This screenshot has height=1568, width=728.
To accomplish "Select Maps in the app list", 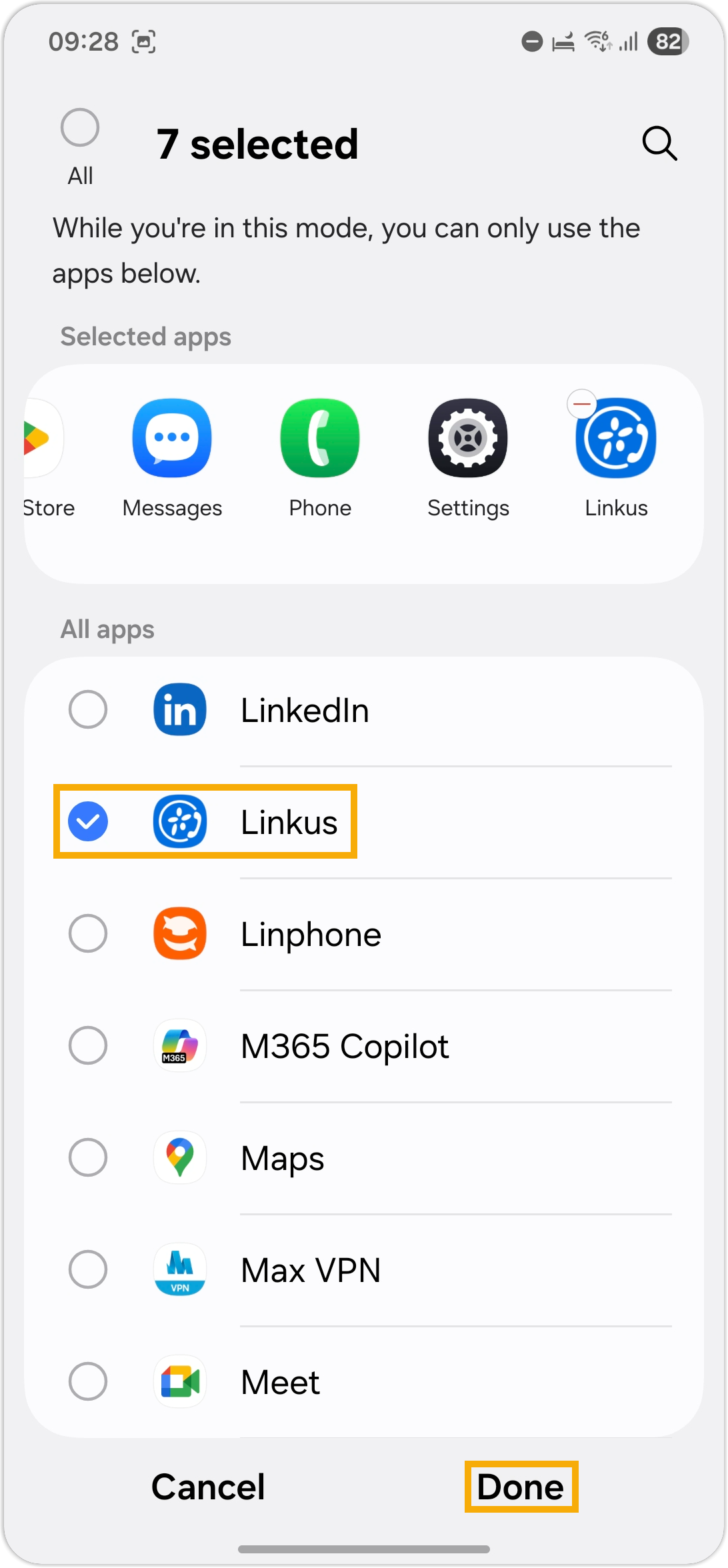I will click(88, 1157).
